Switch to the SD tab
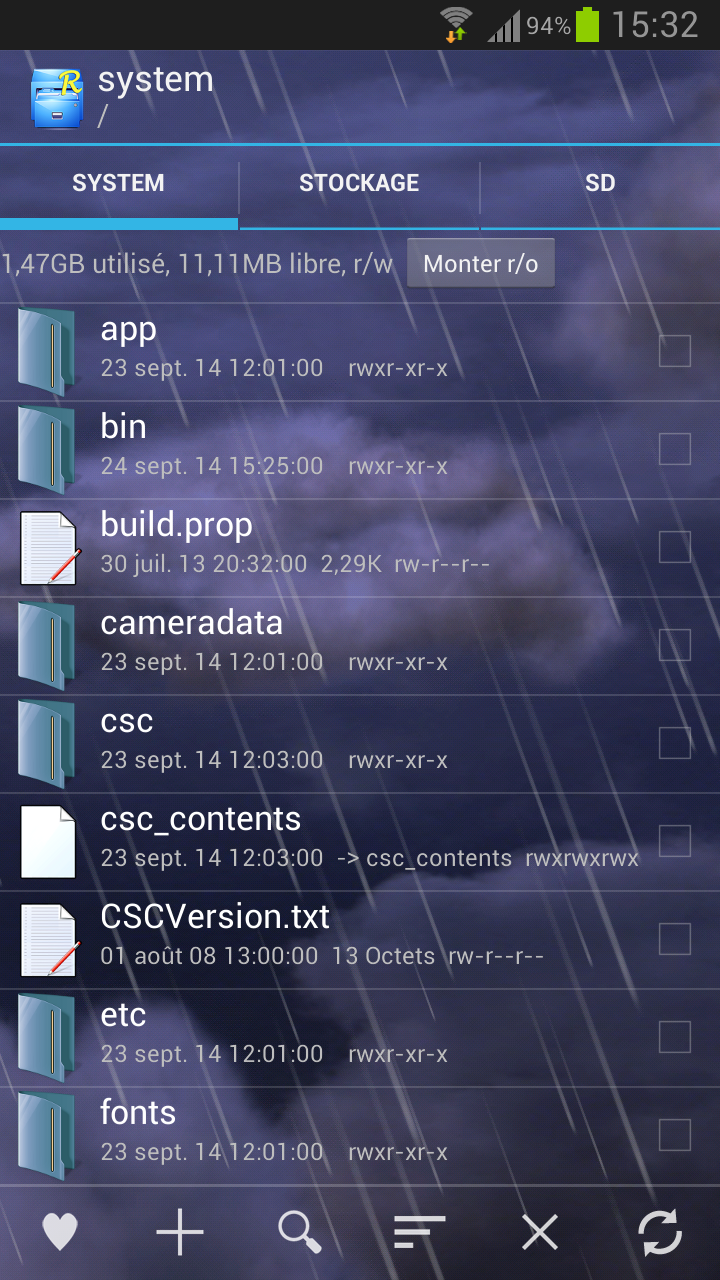This screenshot has width=720, height=1280. (x=600, y=184)
